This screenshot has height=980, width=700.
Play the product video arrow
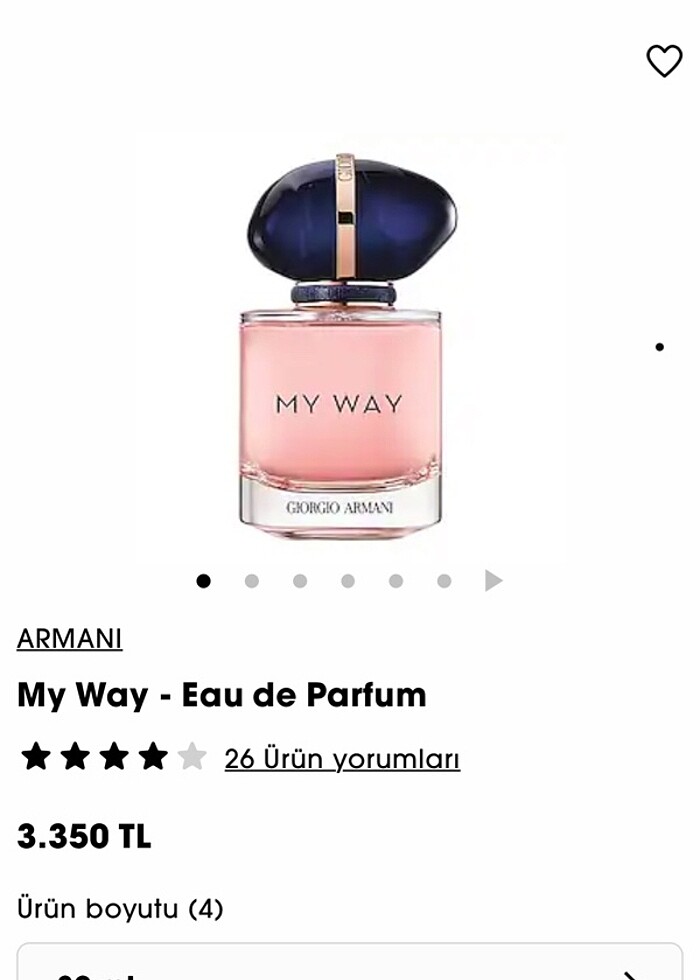tap(493, 581)
